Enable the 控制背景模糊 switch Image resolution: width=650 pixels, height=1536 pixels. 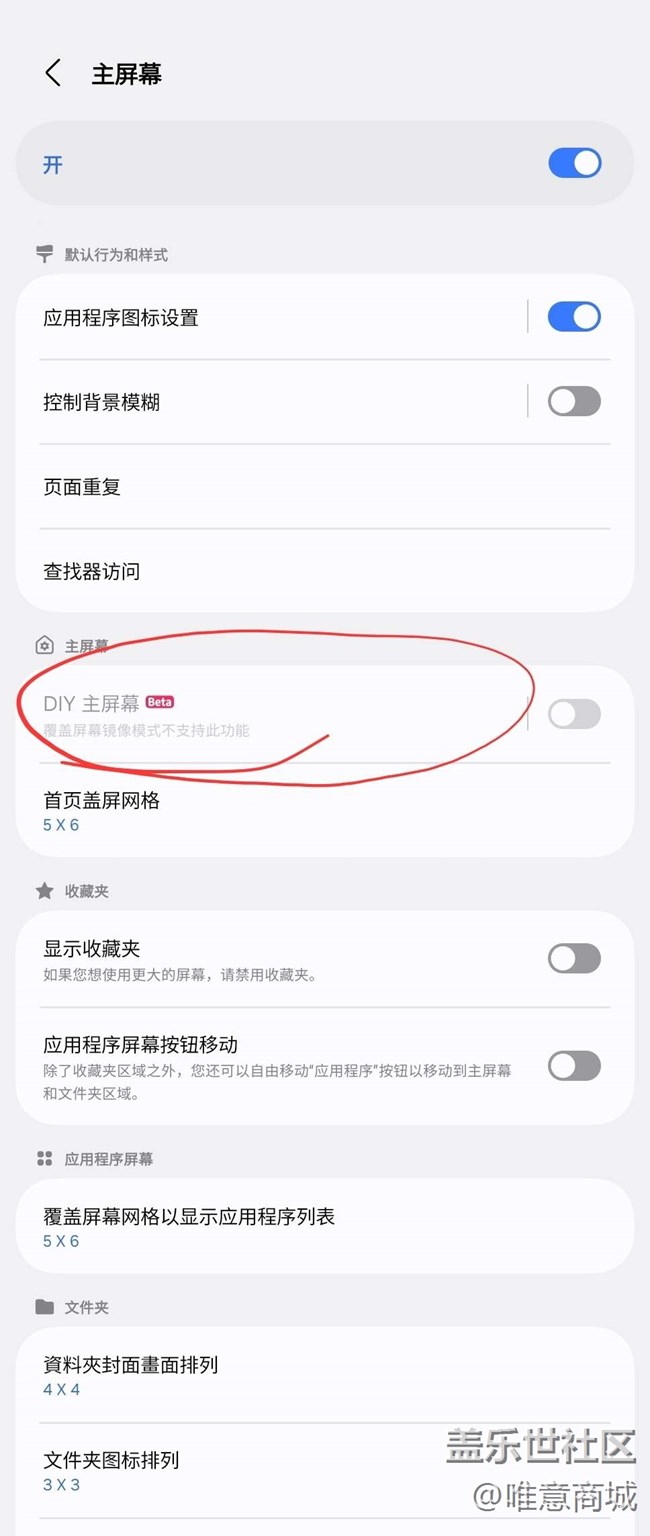coord(574,402)
